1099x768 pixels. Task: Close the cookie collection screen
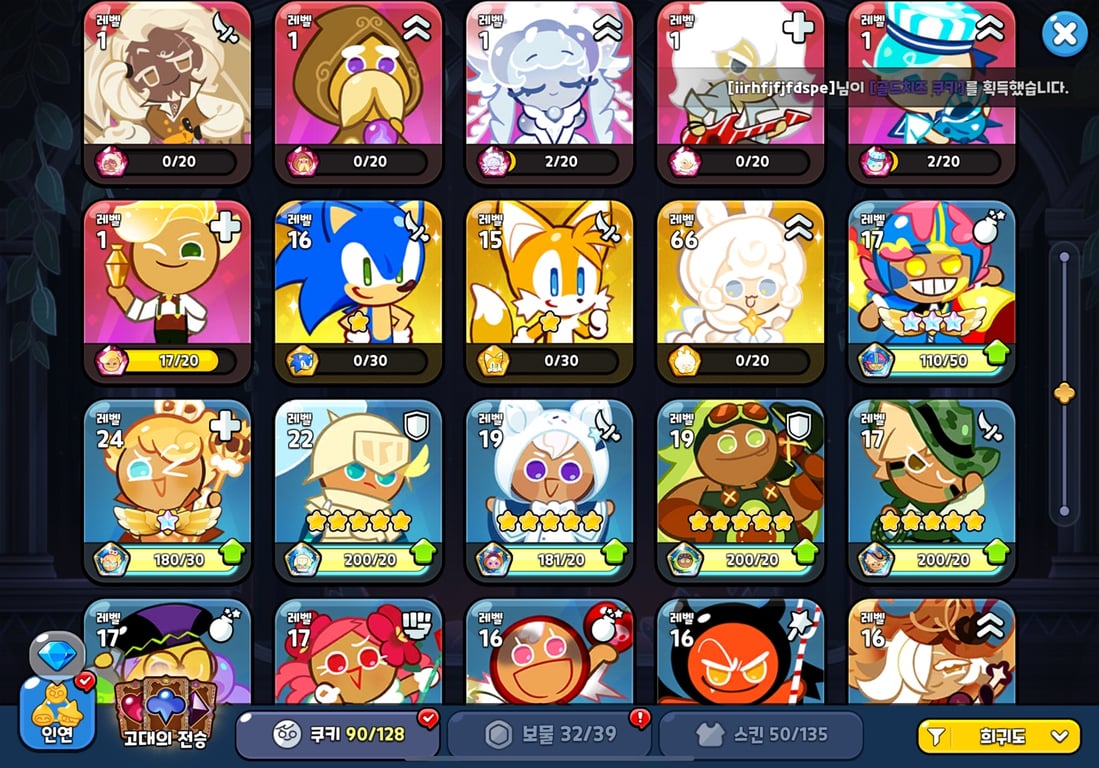click(1064, 35)
